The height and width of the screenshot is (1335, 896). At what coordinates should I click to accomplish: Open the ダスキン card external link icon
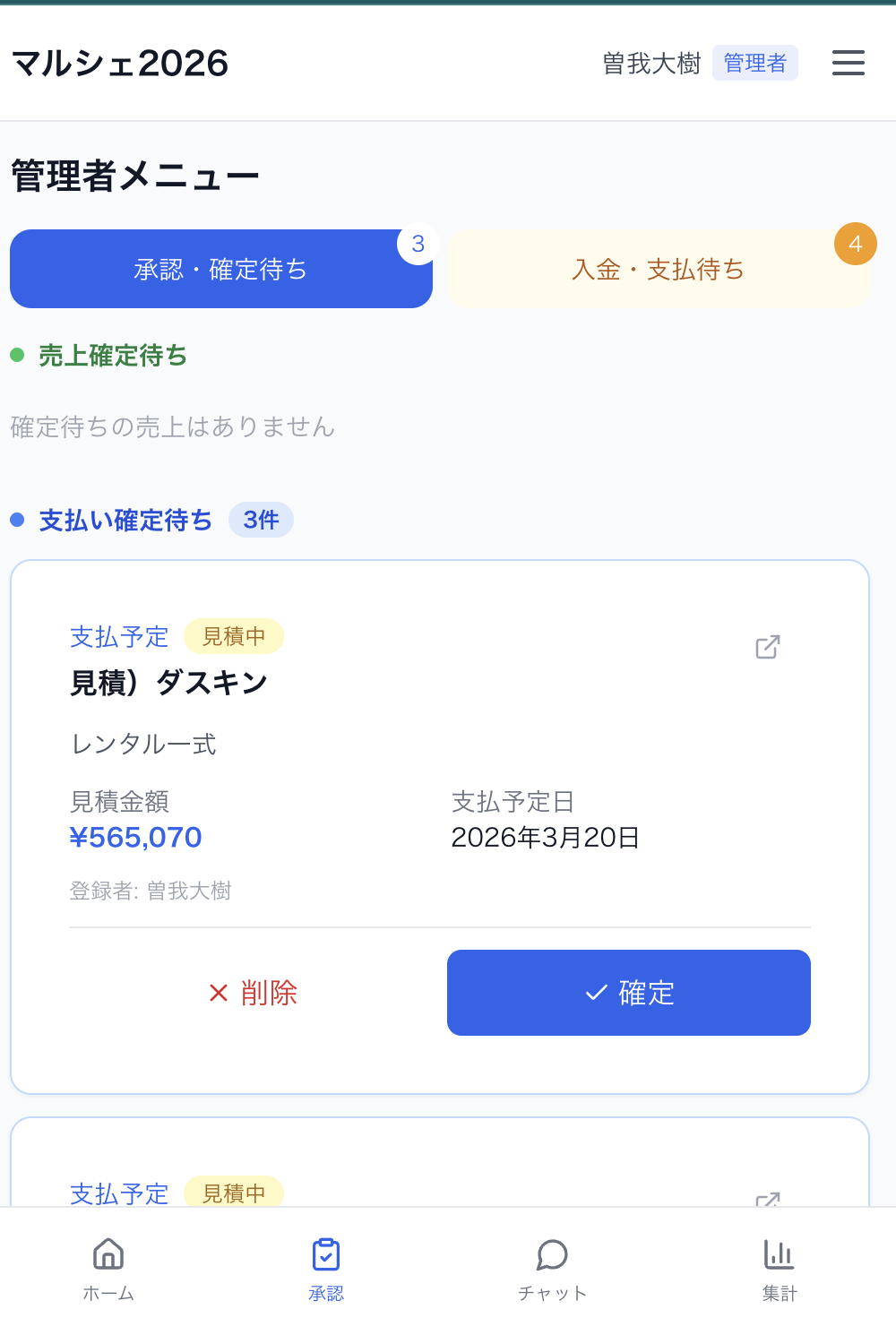pos(767,647)
